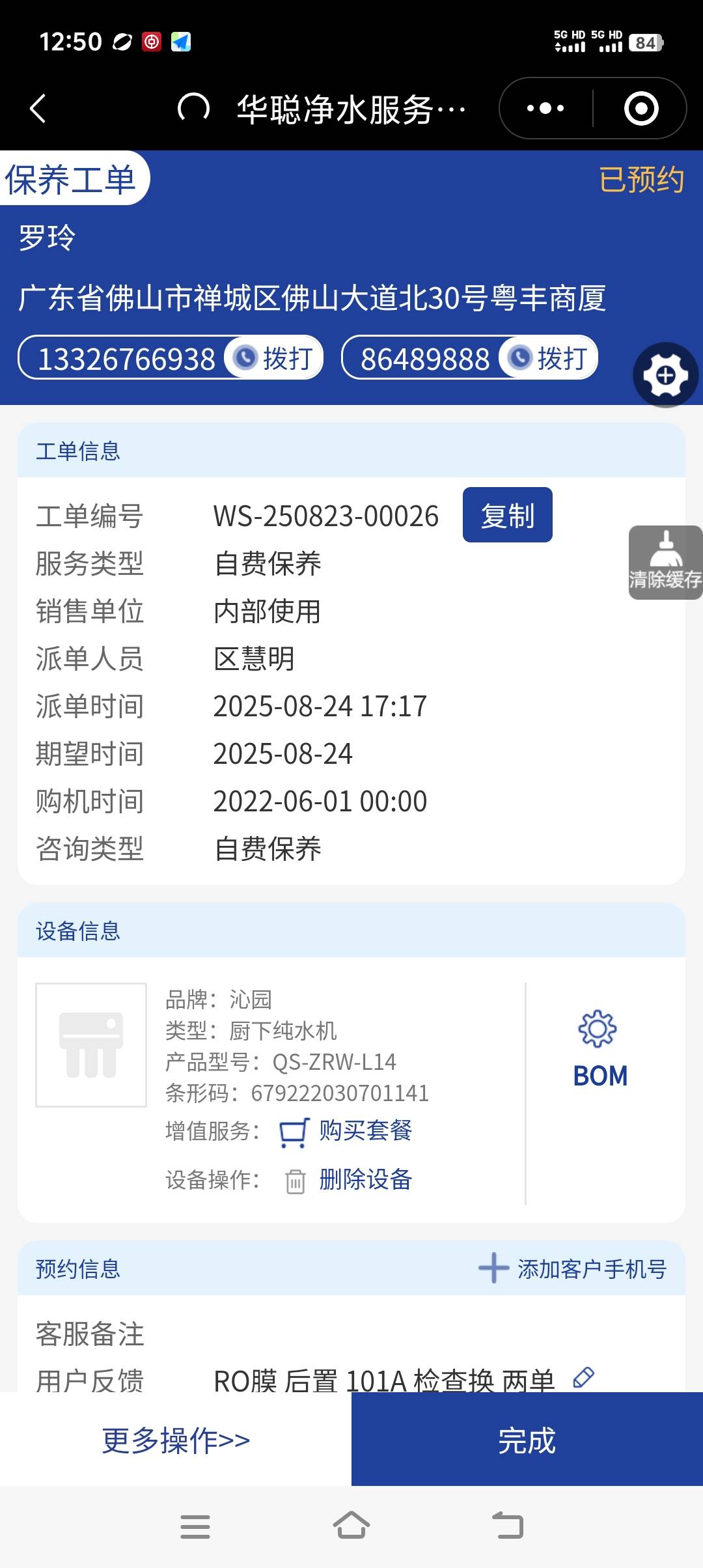
Task: Add a customer phone number
Action: 573,1268
